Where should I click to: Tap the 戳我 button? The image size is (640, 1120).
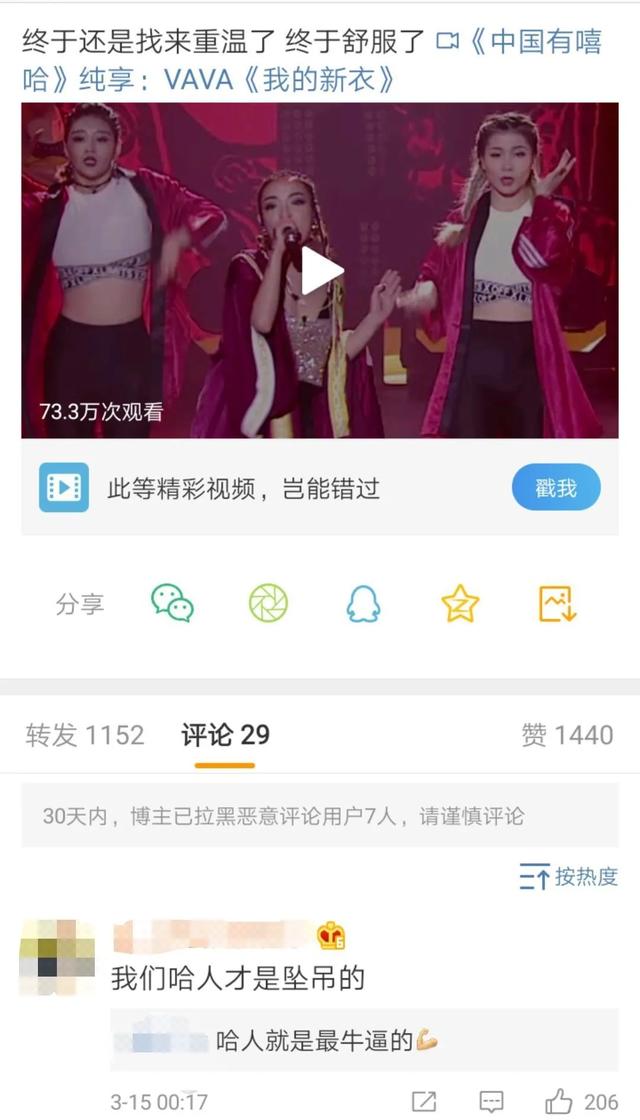tap(556, 489)
